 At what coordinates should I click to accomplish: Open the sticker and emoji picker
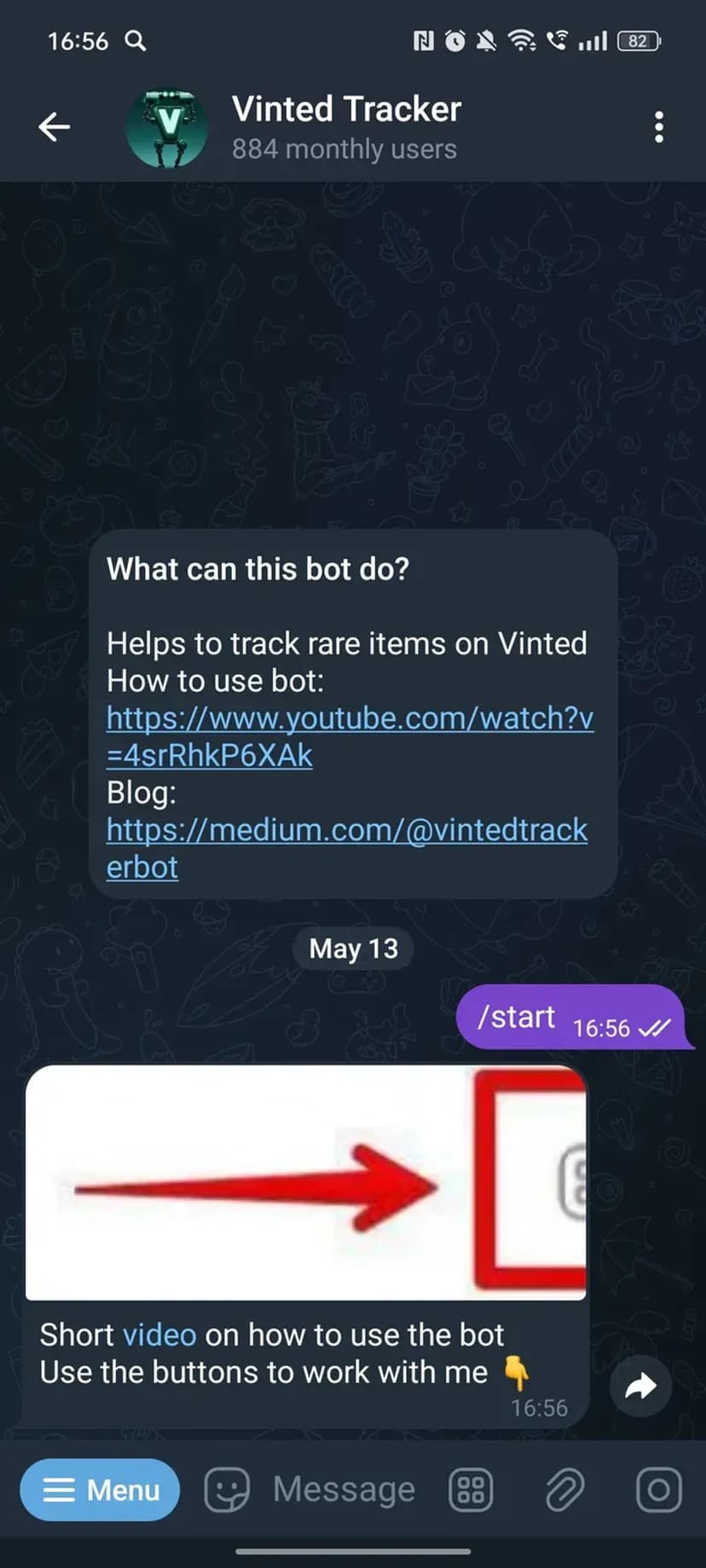(227, 1490)
